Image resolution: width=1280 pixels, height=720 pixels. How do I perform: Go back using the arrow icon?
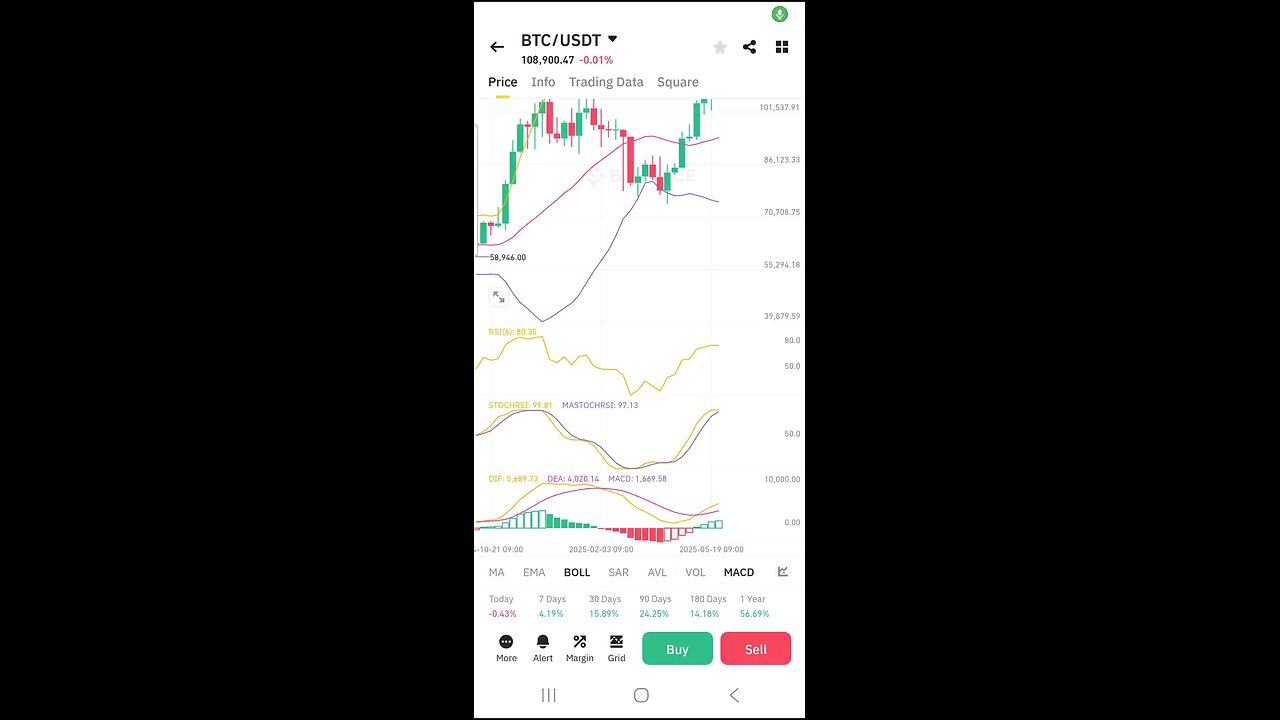497,47
